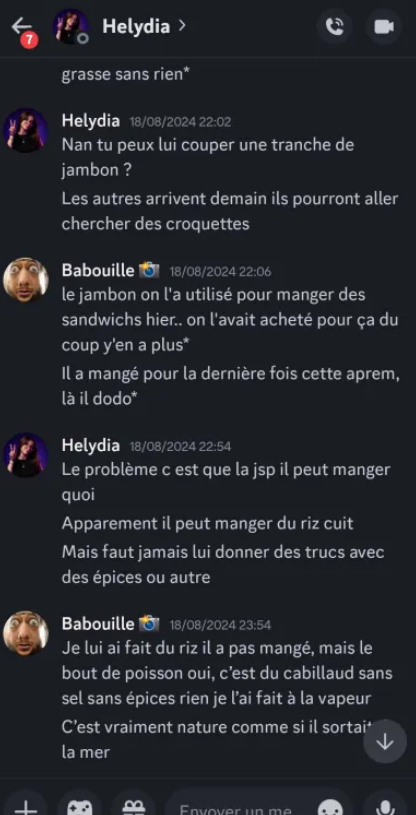
Task: Start a voice call with Helydia
Action: [x=334, y=27]
